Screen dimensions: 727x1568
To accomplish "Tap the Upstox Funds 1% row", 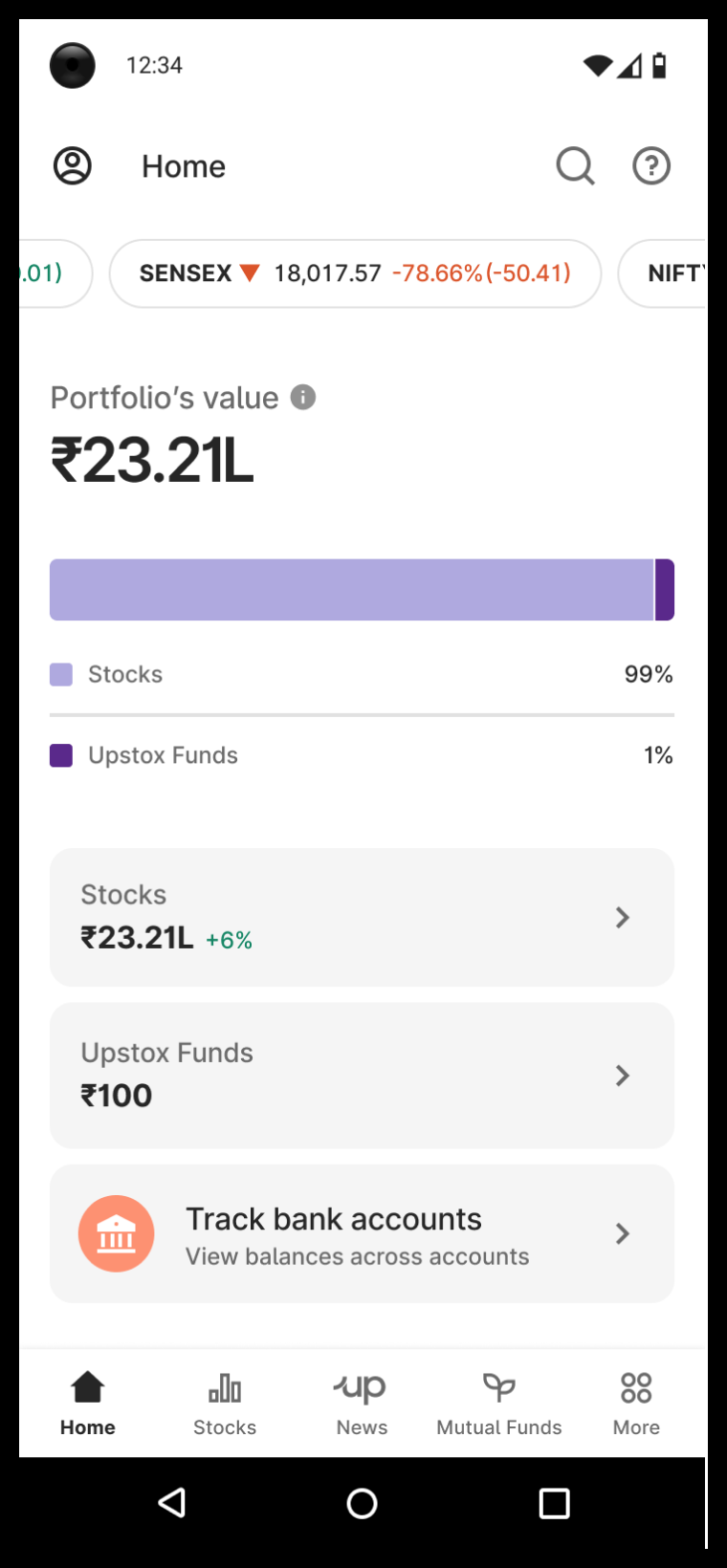I will click(362, 754).
